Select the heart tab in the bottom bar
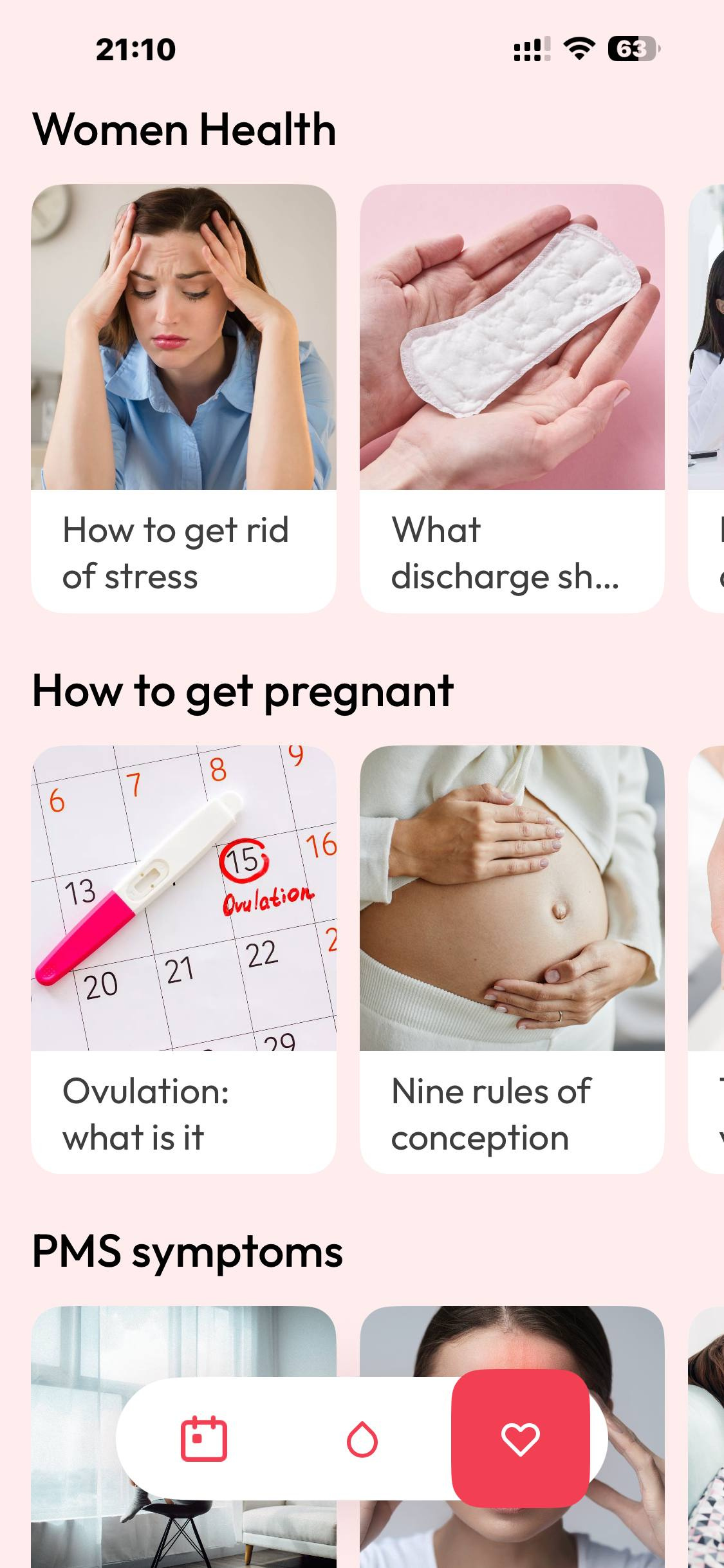724x1568 pixels. point(520,1439)
